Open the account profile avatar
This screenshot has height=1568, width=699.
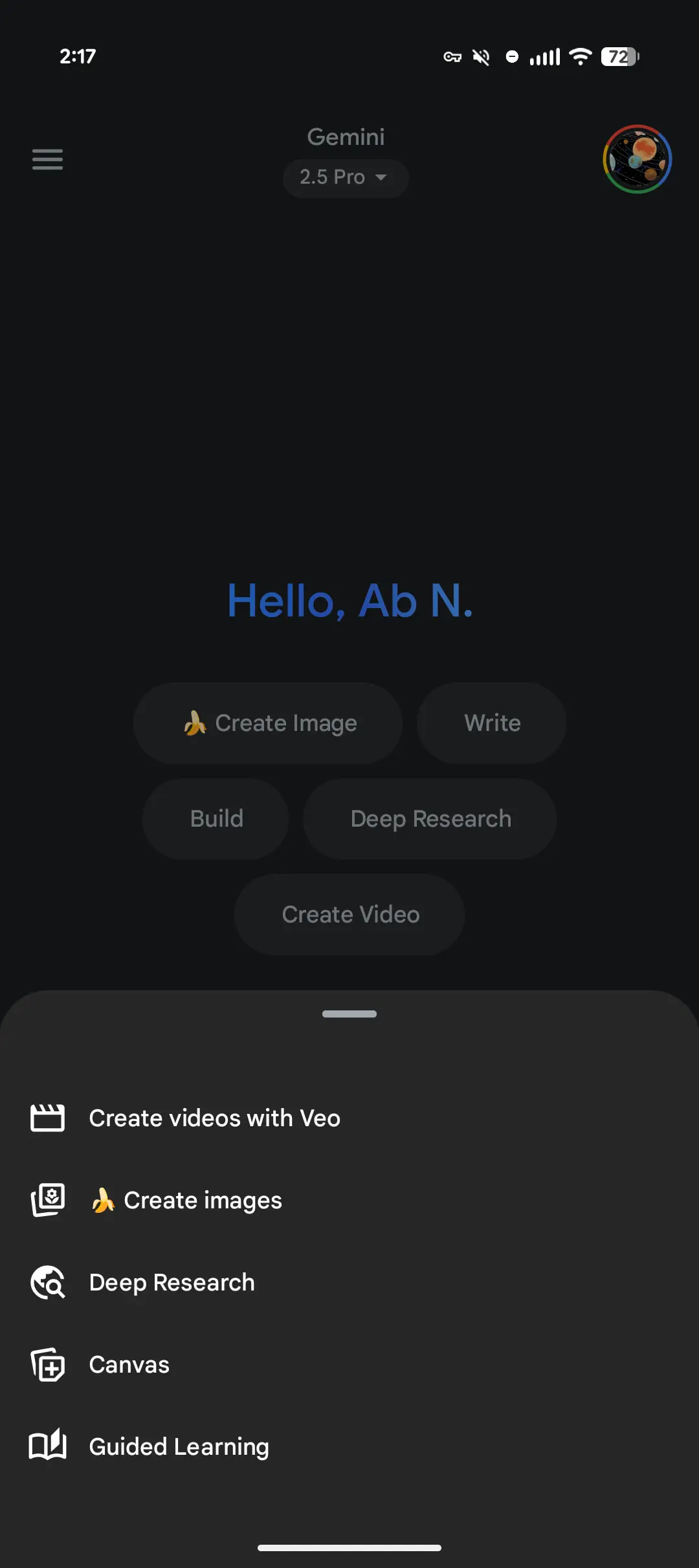pos(637,159)
